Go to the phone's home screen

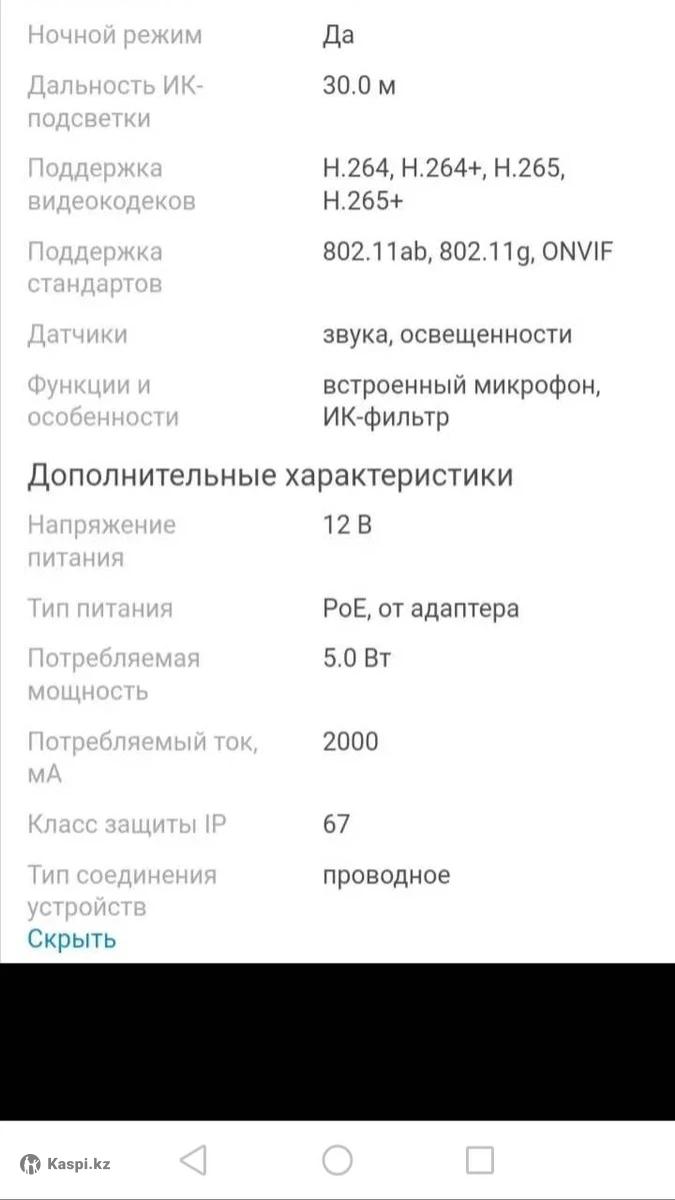tap(337, 1160)
